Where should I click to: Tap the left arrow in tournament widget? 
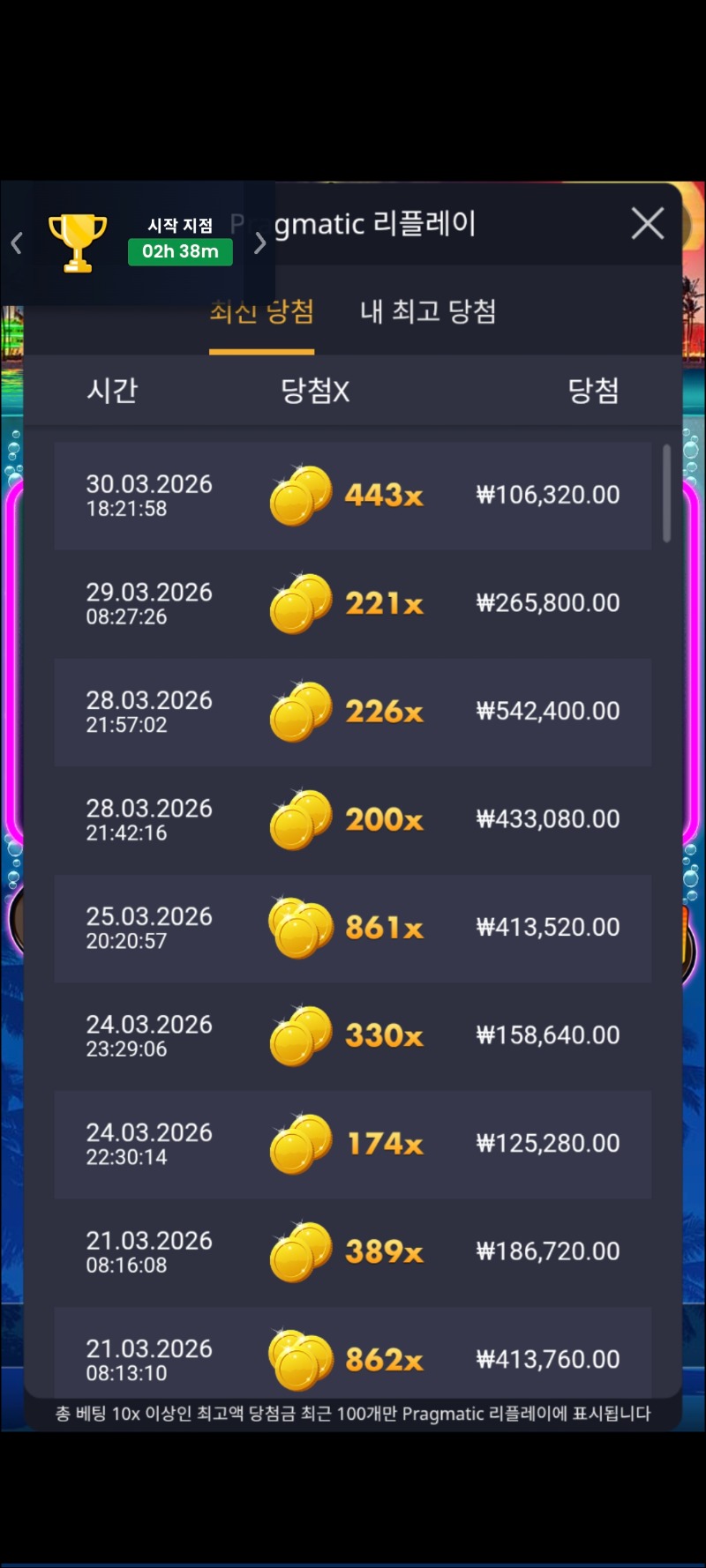point(17,243)
